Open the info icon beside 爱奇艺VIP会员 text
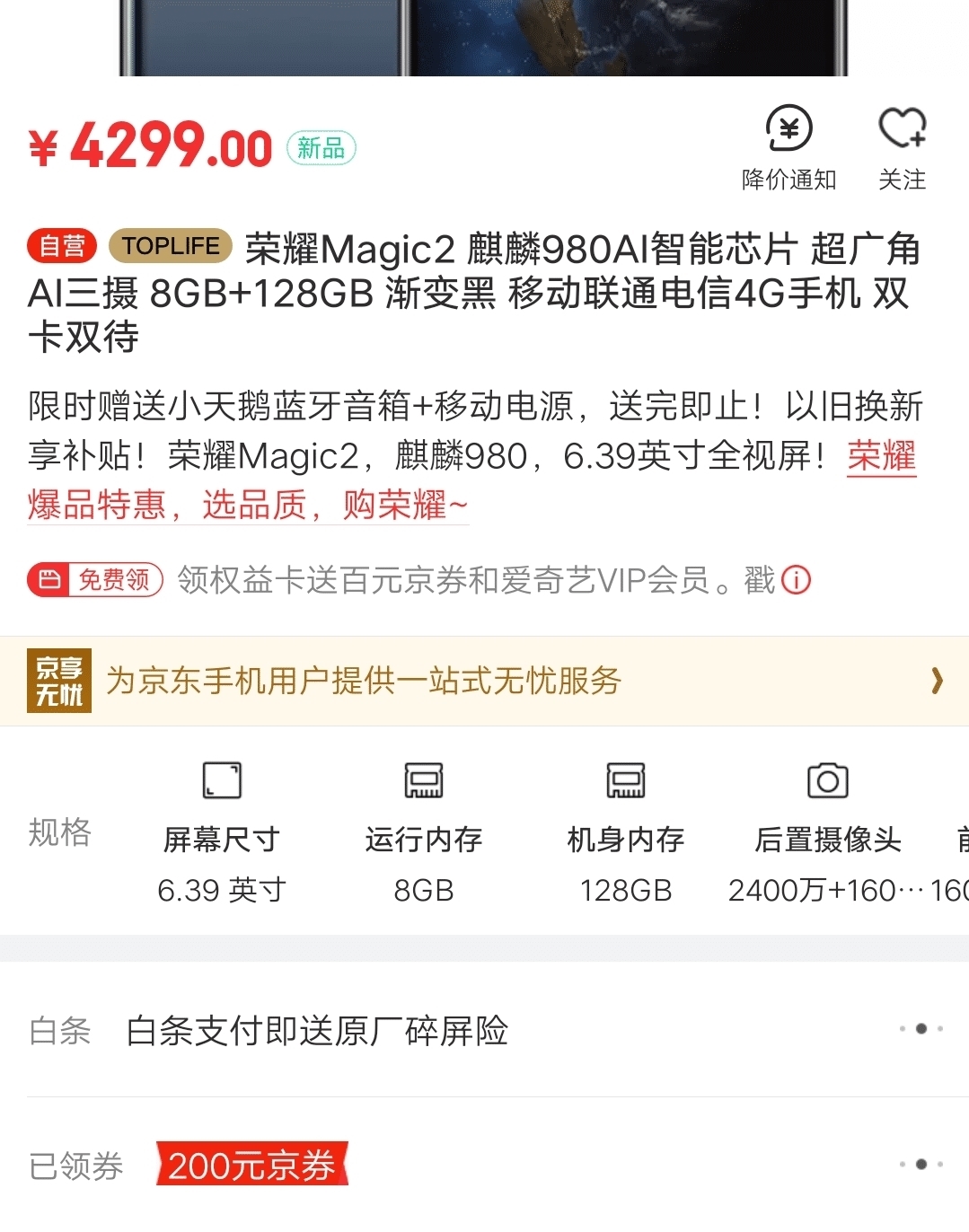 click(794, 582)
